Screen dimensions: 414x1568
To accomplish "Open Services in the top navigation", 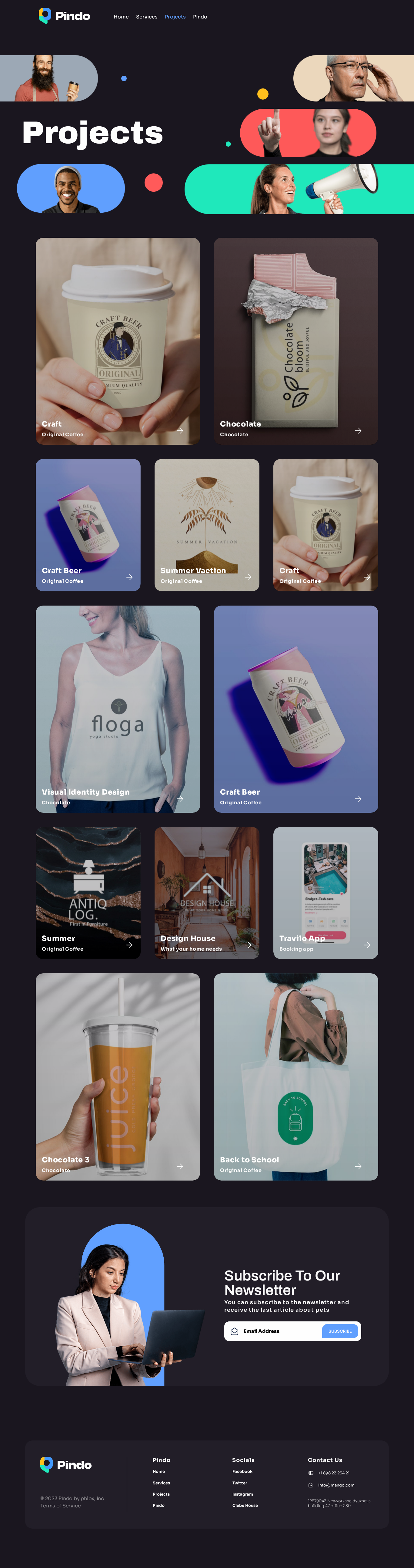I will point(146,17).
